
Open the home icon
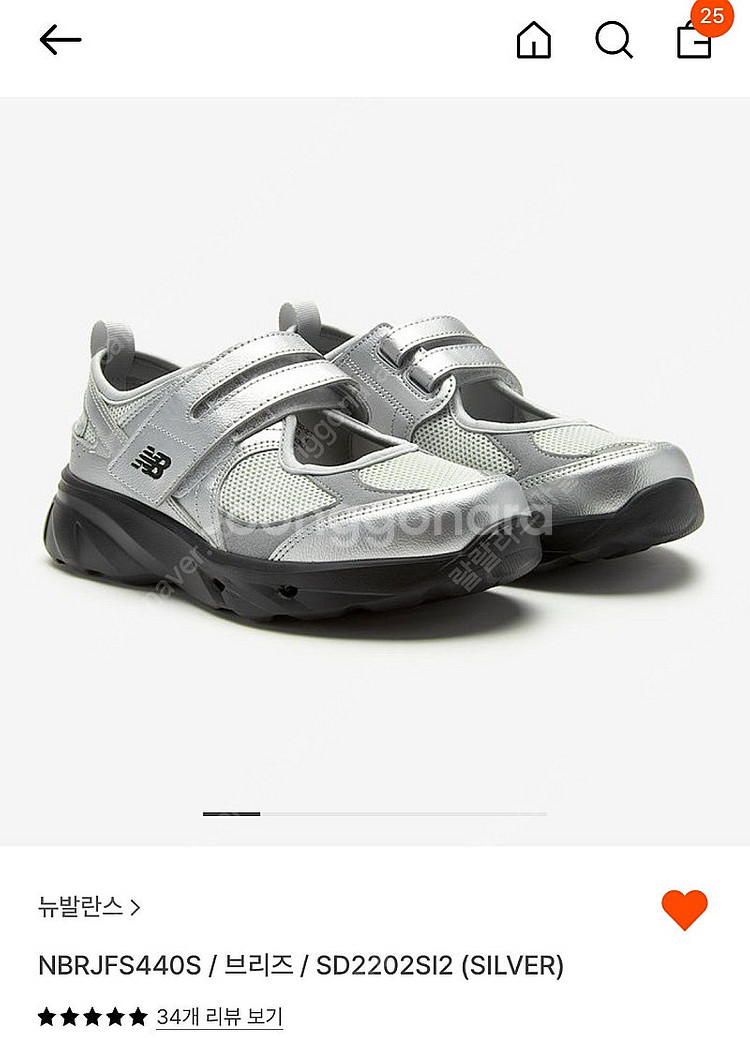(x=533, y=41)
